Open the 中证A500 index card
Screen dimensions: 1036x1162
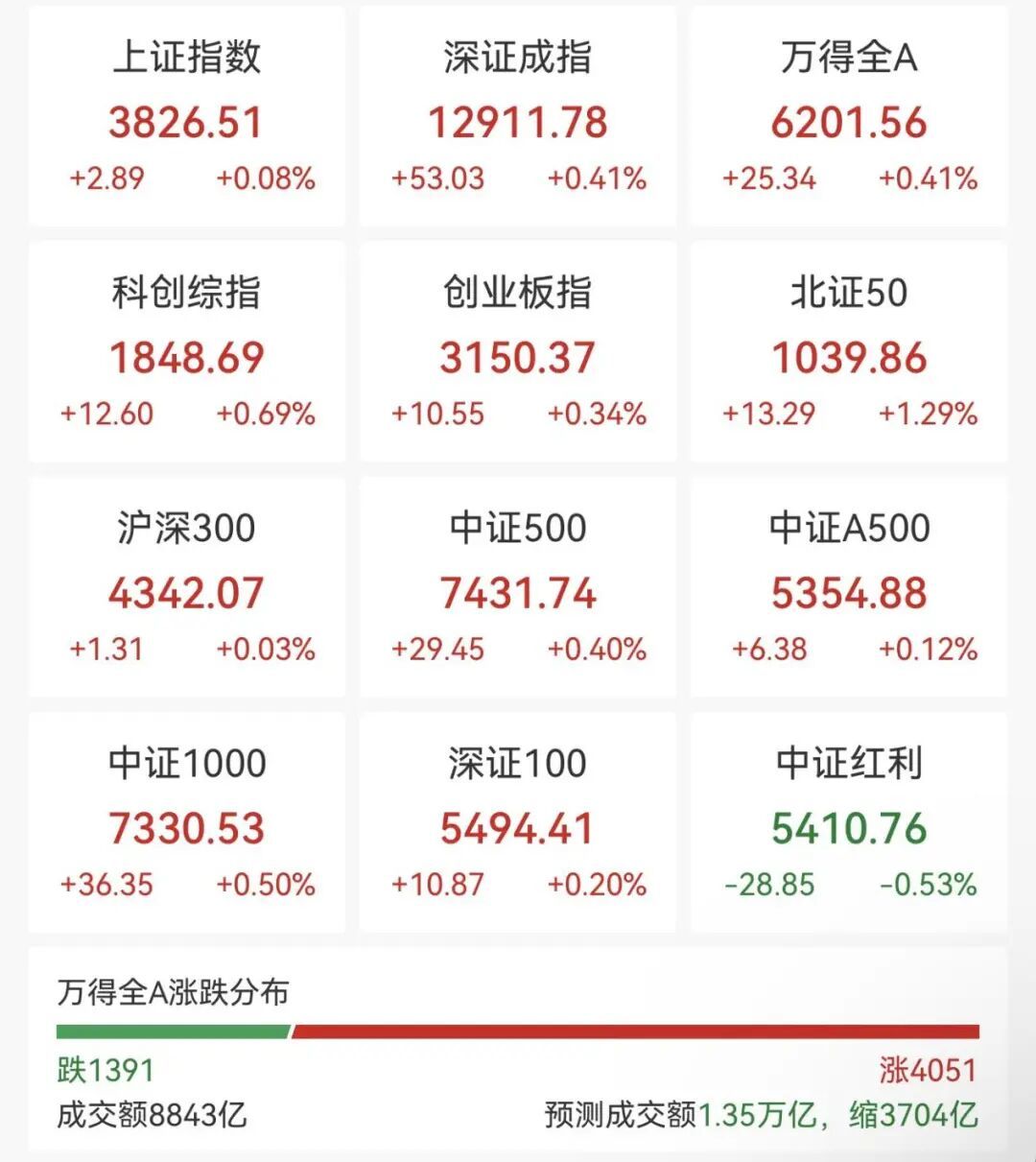point(849,587)
